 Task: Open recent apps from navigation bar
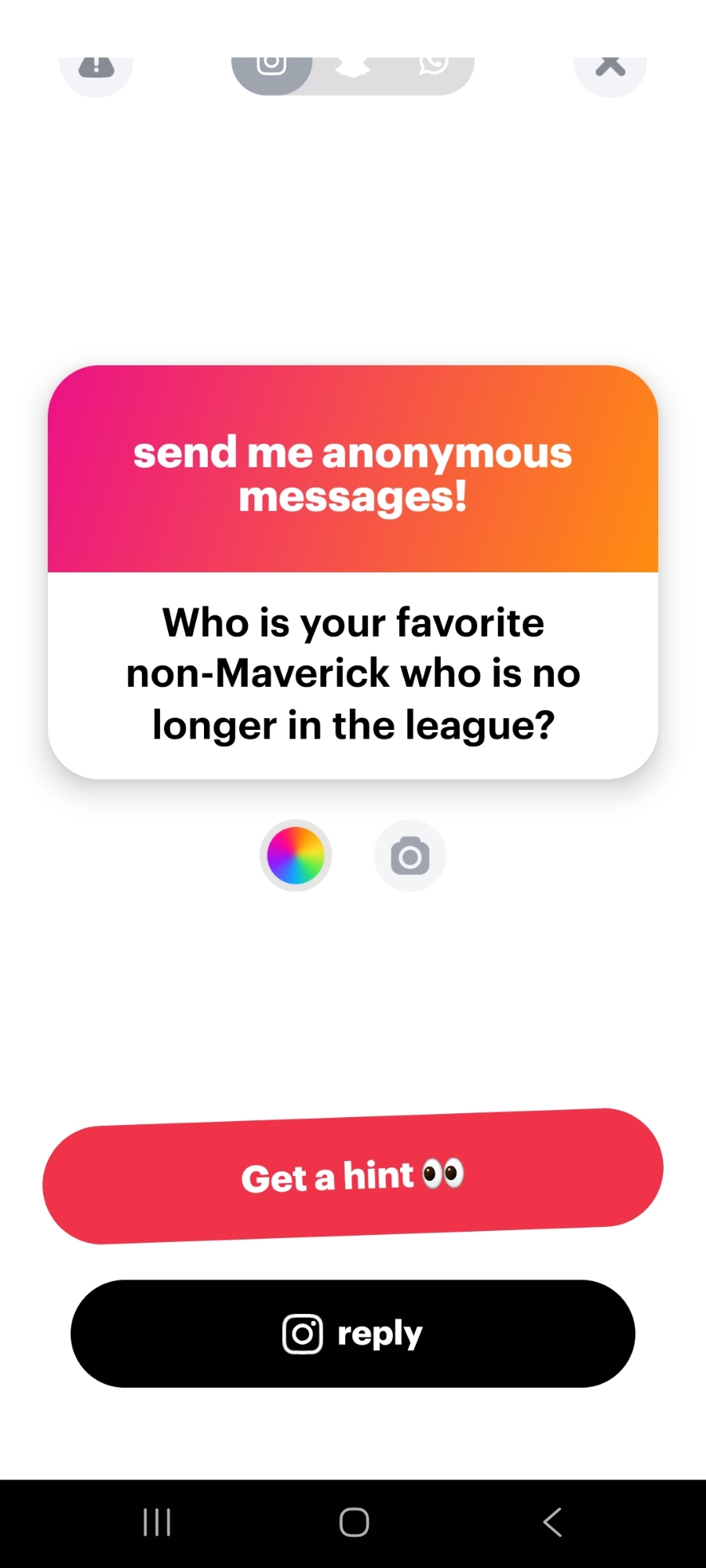(157, 1523)
